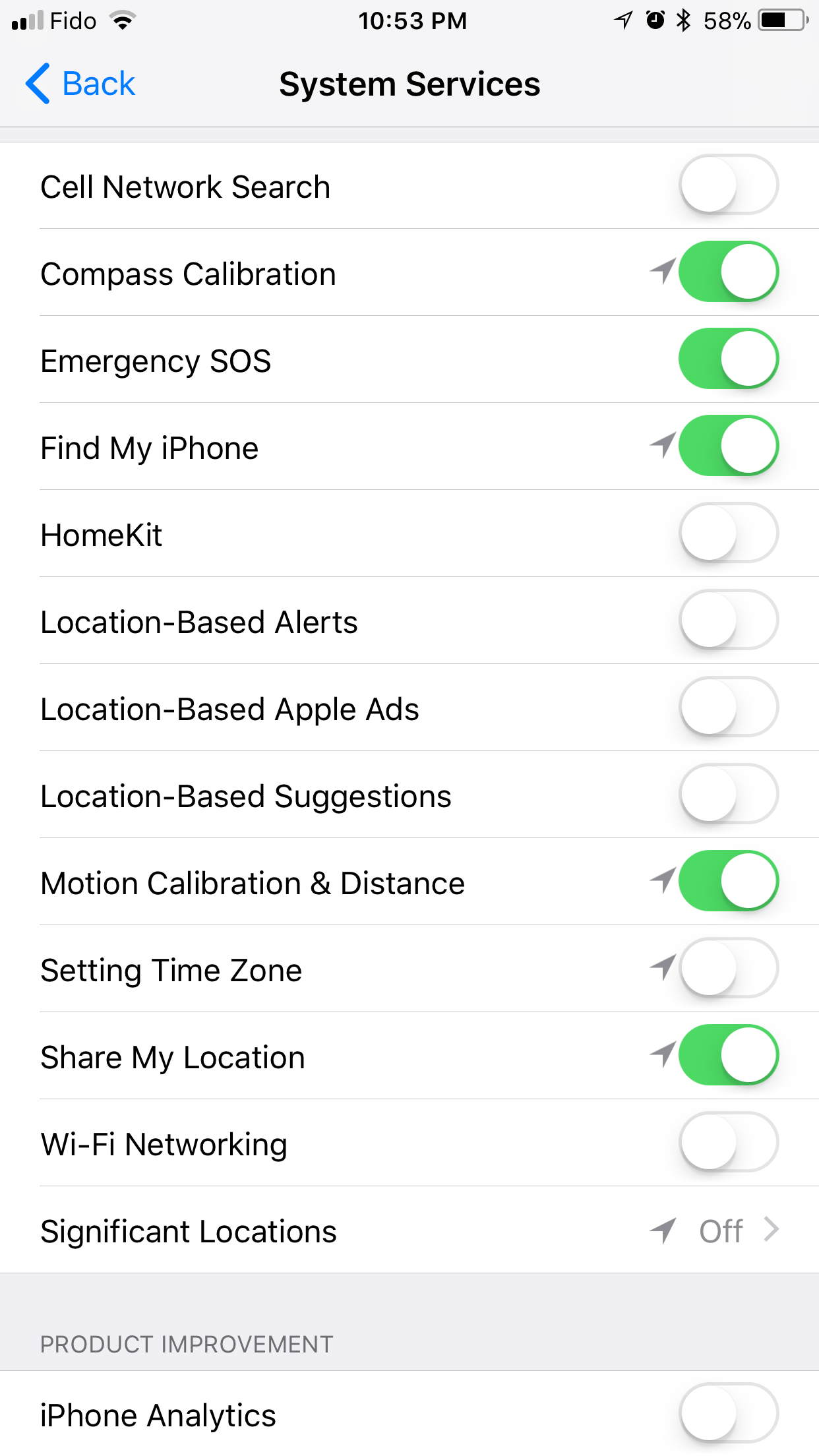This screenshot has width=819, height=1456.
Task: Enable Location-Based Alerts
Action: pyautogui.click(x=729, y=621)
